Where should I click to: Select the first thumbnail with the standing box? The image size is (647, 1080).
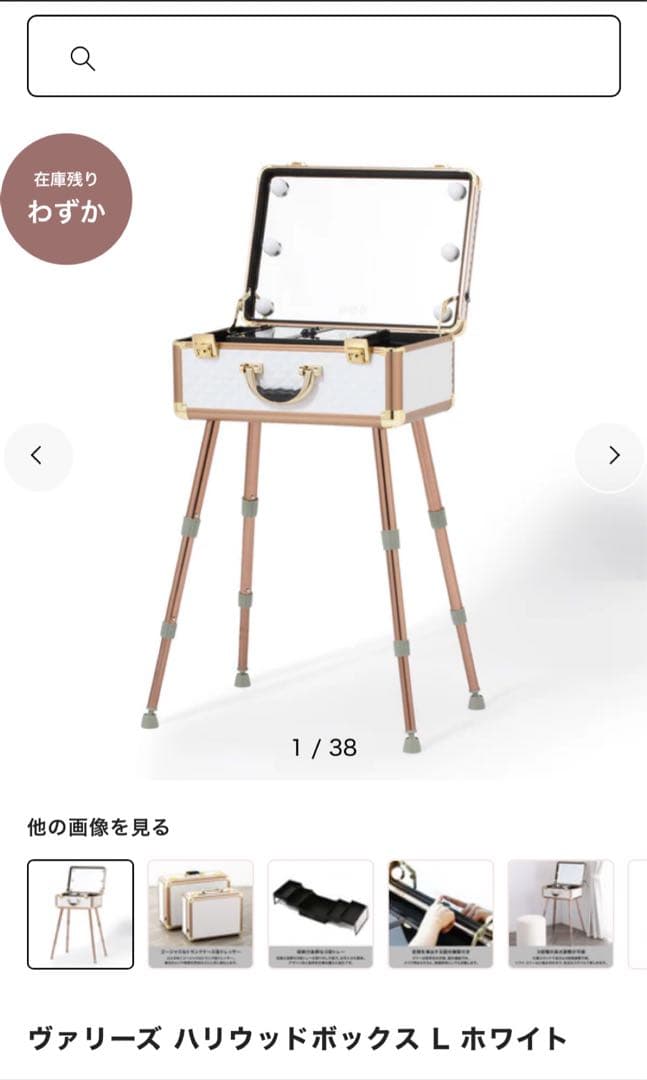coord(80,913)
